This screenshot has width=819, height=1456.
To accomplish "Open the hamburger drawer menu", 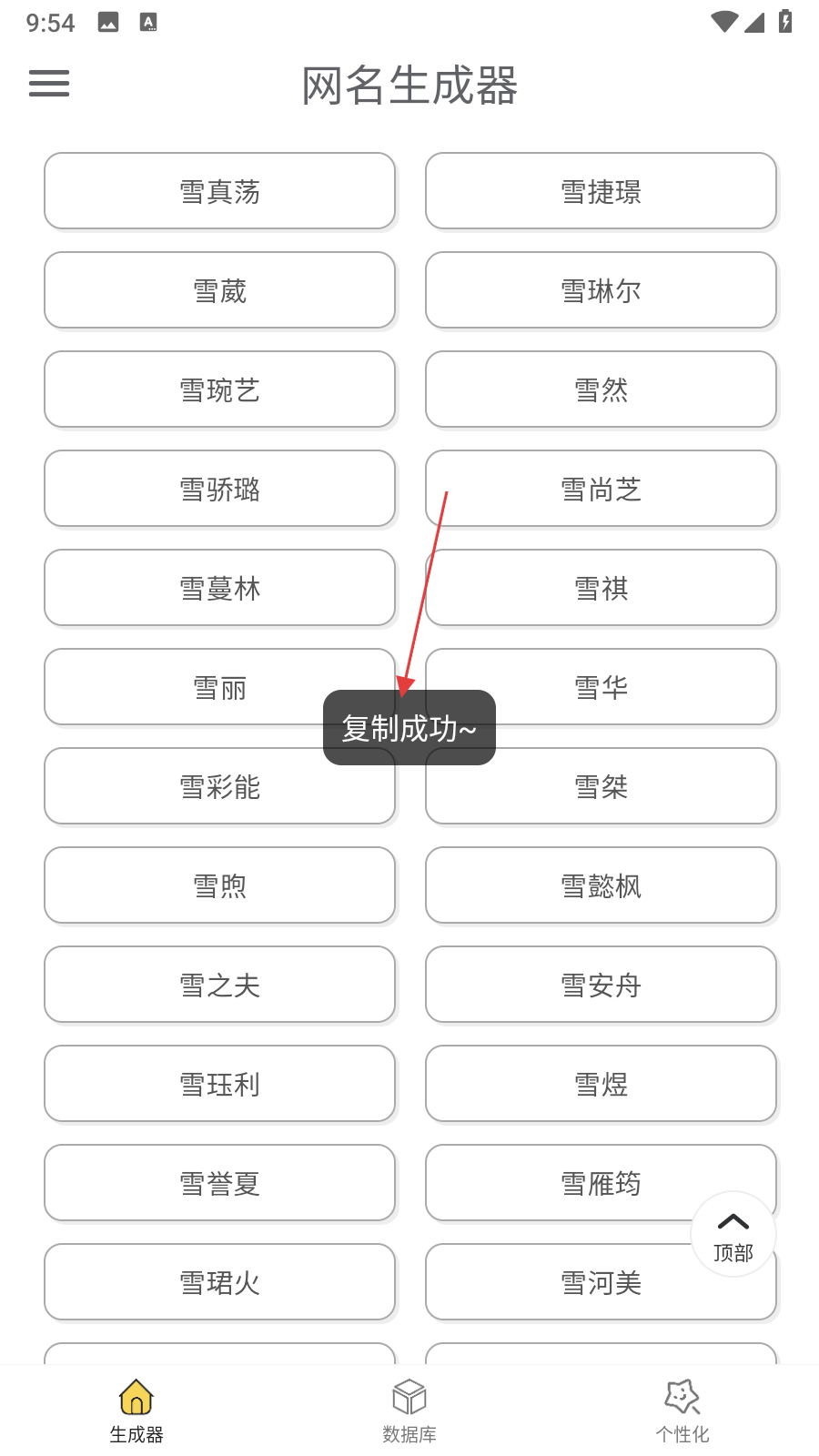I will pyautogui.click(x=49, y=84).
